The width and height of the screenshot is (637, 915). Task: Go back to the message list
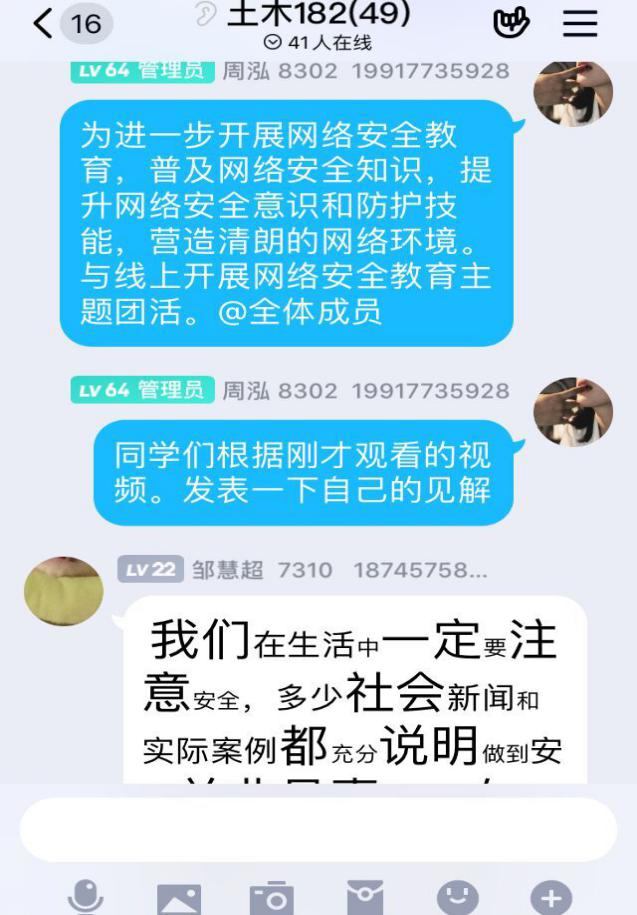(x=42, y=24)
